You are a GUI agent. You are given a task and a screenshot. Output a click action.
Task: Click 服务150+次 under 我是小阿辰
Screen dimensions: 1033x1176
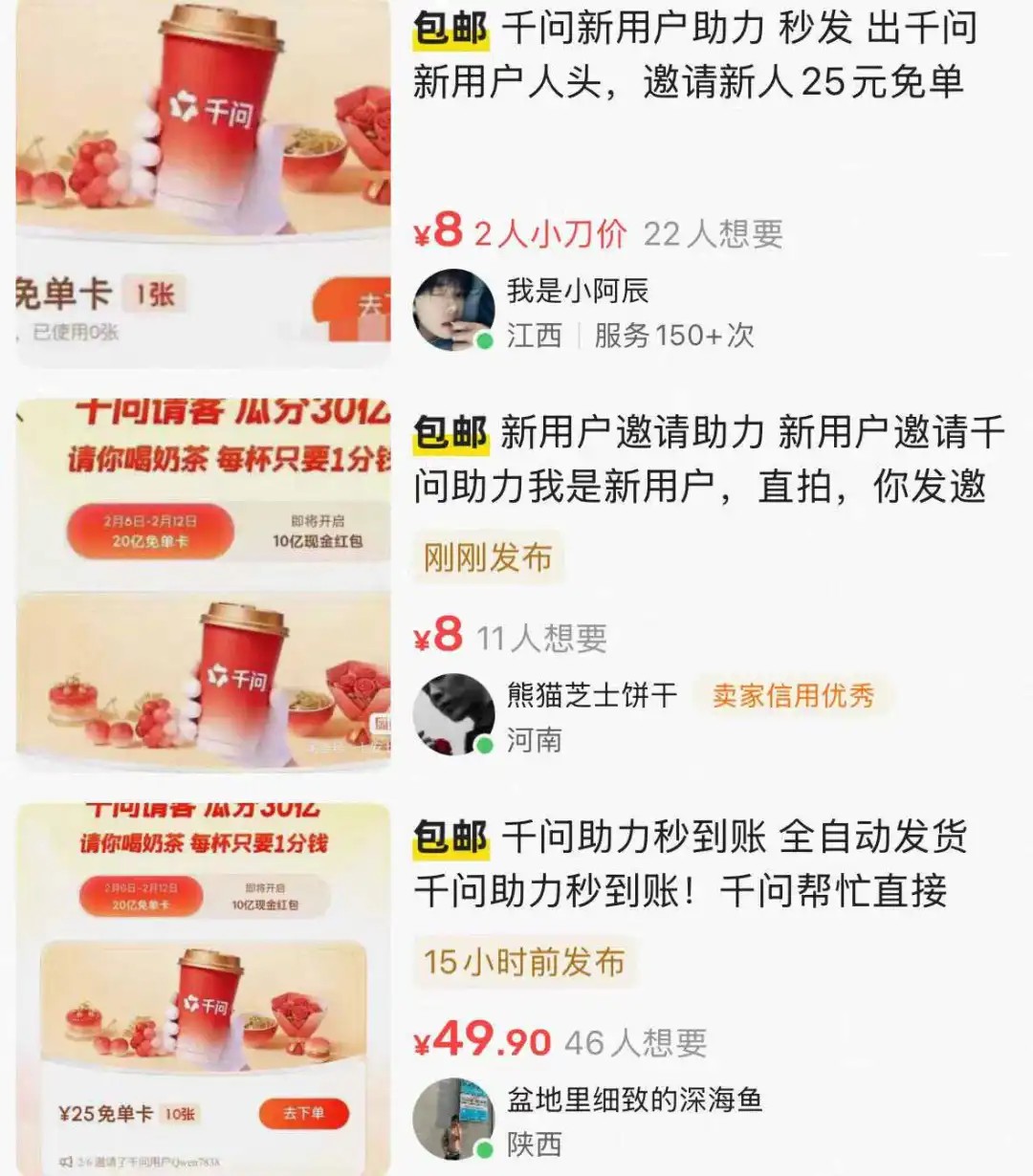click(673, 336)
